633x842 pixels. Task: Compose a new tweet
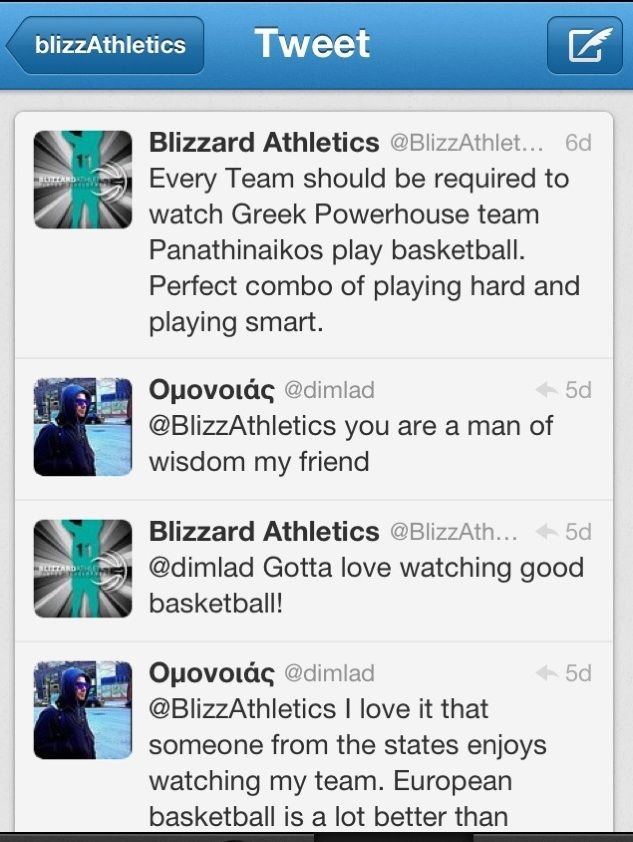(x=584, y=45)
